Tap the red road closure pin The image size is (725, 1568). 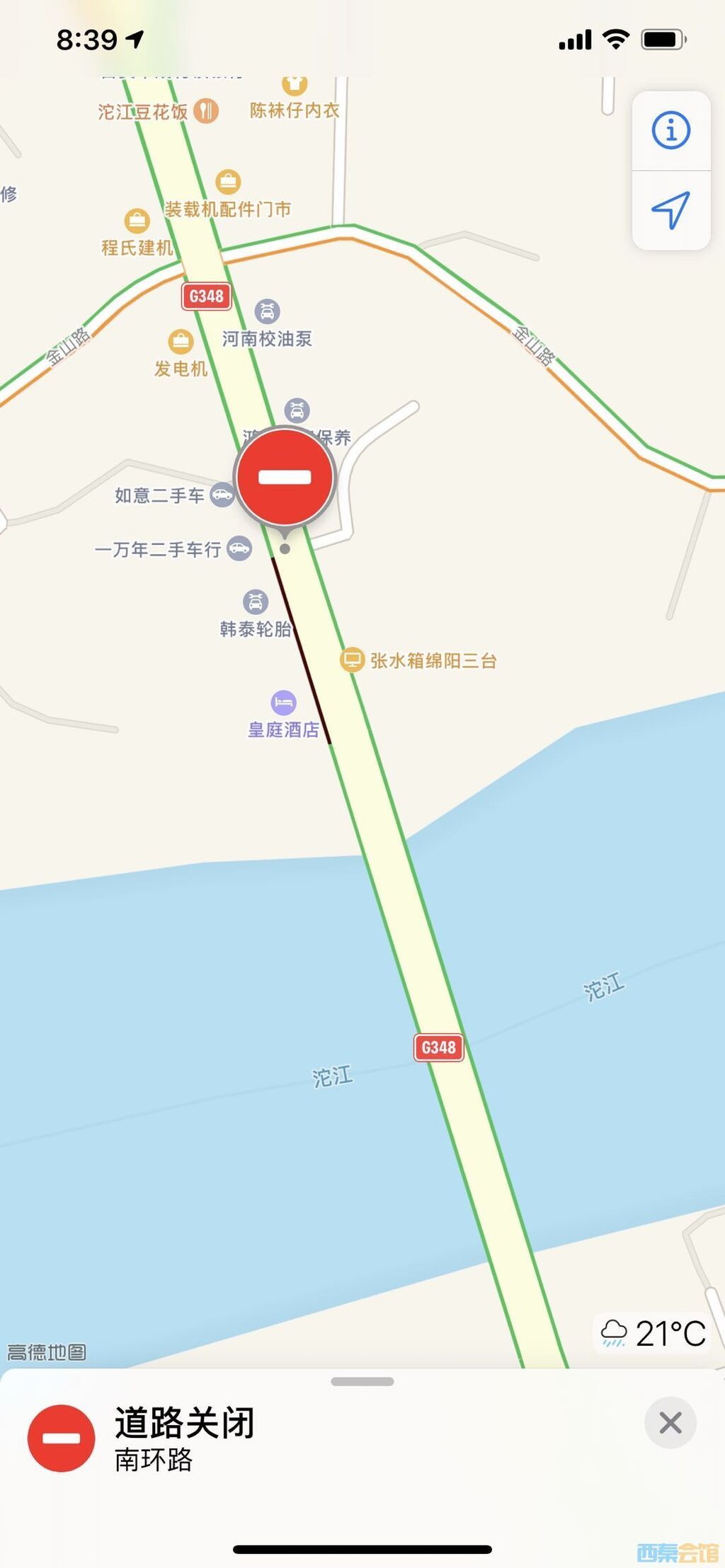tap(285, 477)
